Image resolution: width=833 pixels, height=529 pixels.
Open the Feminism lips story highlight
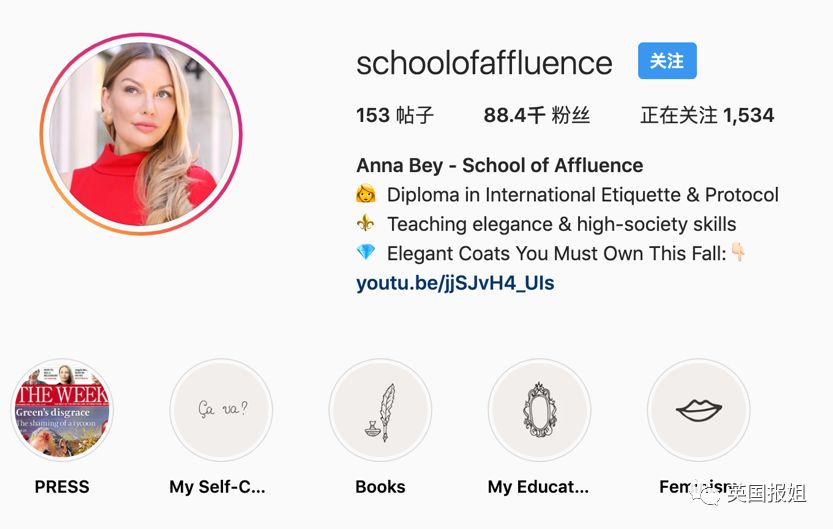tap(698, 410)
